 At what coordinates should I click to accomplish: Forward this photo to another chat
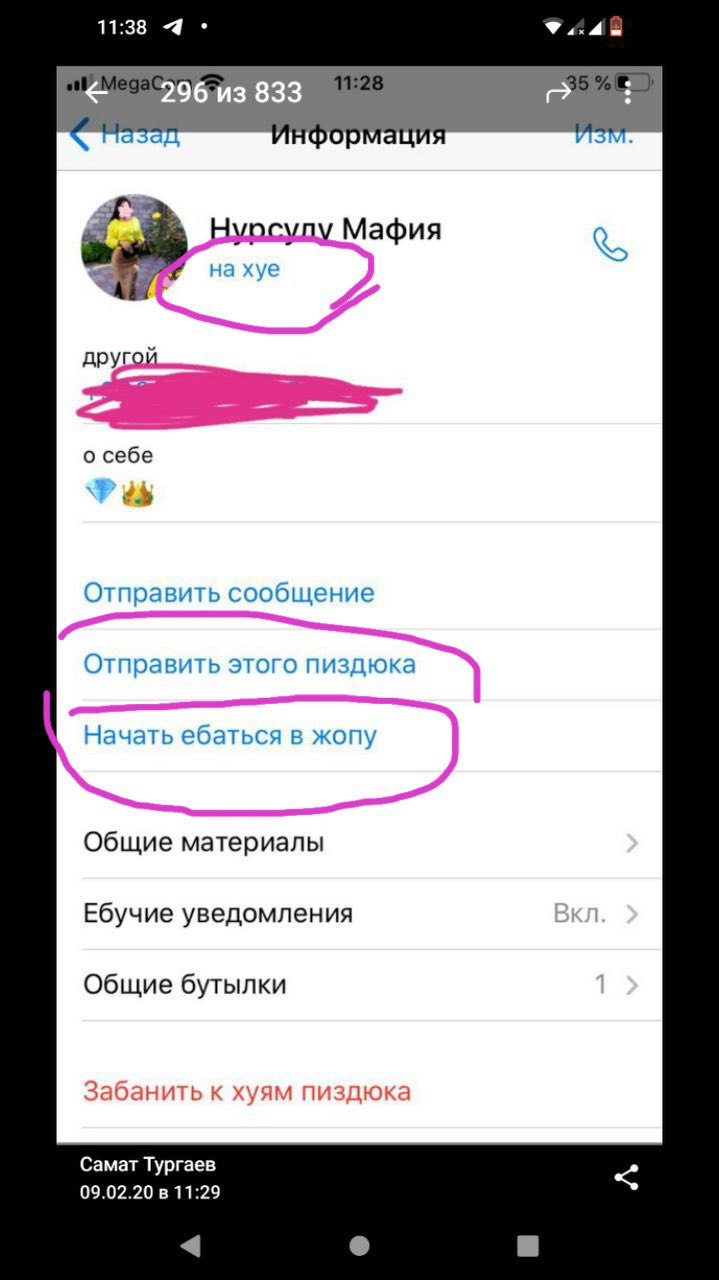(558, 93)
